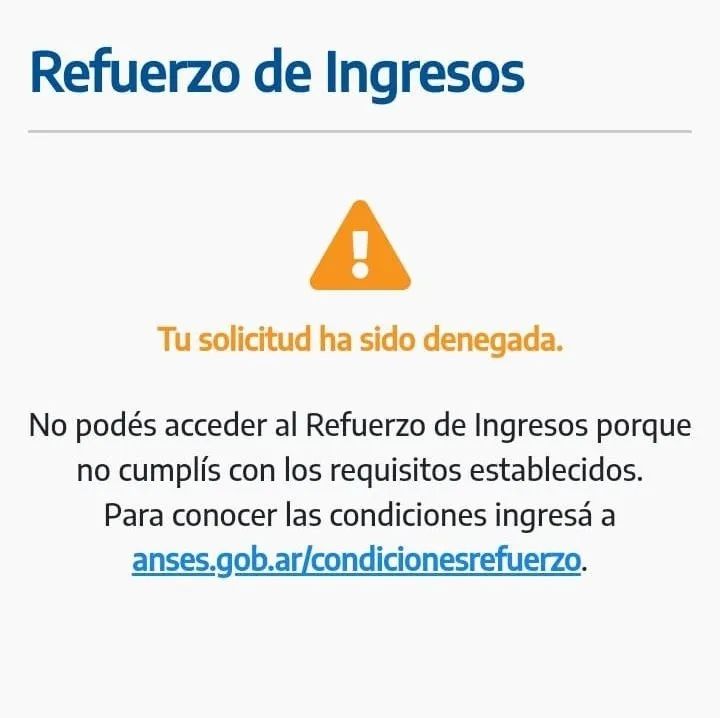Open the anses.gob.ar/condicionesrefuerzo link
This screenshot has width=720, height=718.
[355, 558]
